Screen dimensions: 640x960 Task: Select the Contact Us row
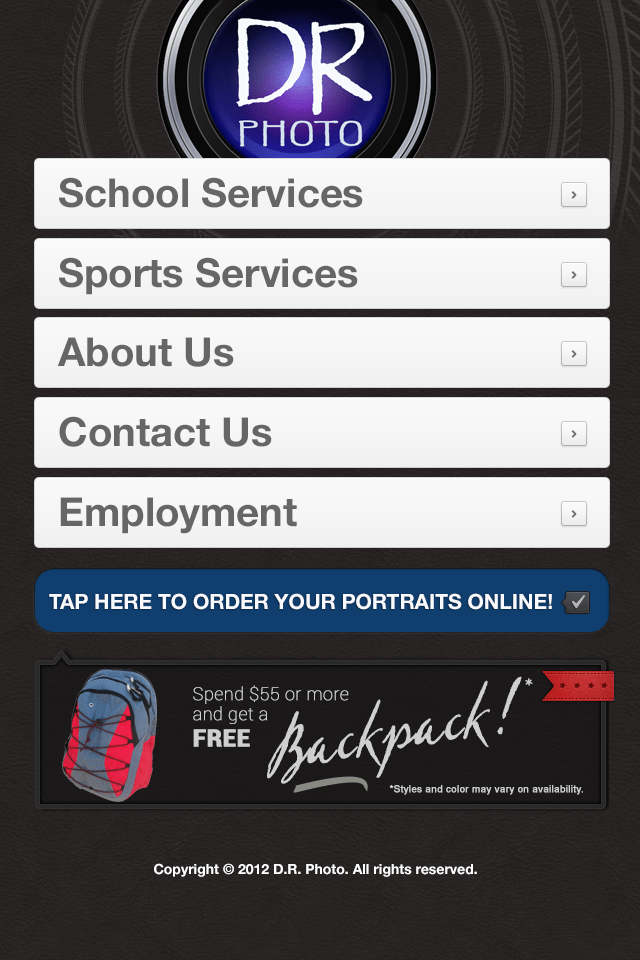(x=321, y=433)
